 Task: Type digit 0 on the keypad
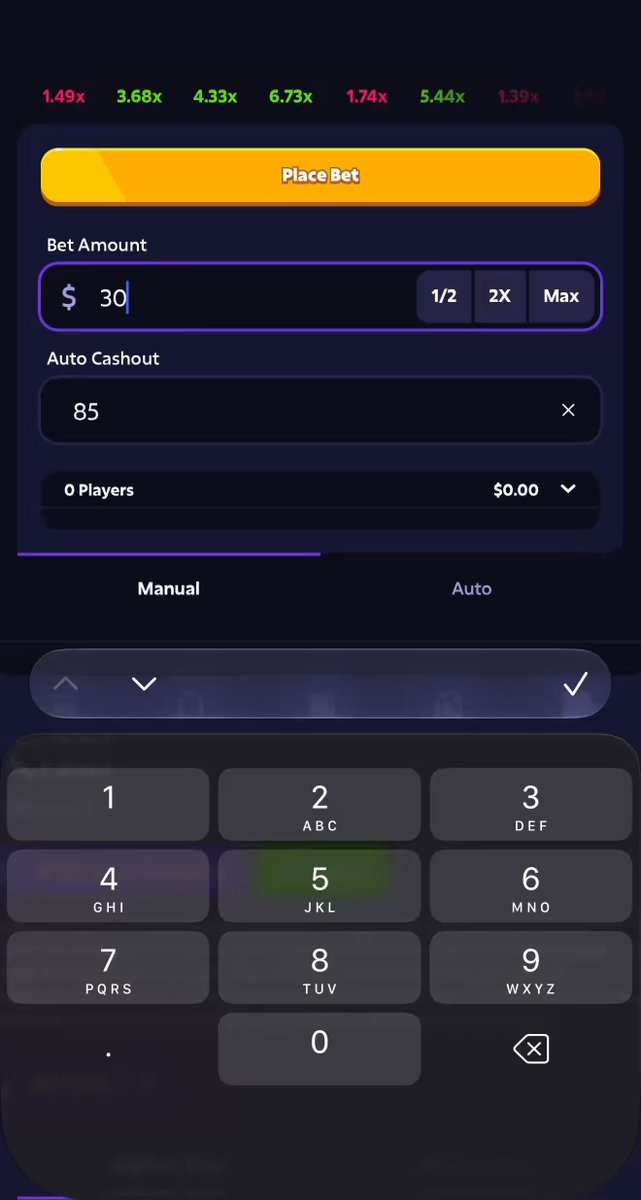[x=320, y=1049]
